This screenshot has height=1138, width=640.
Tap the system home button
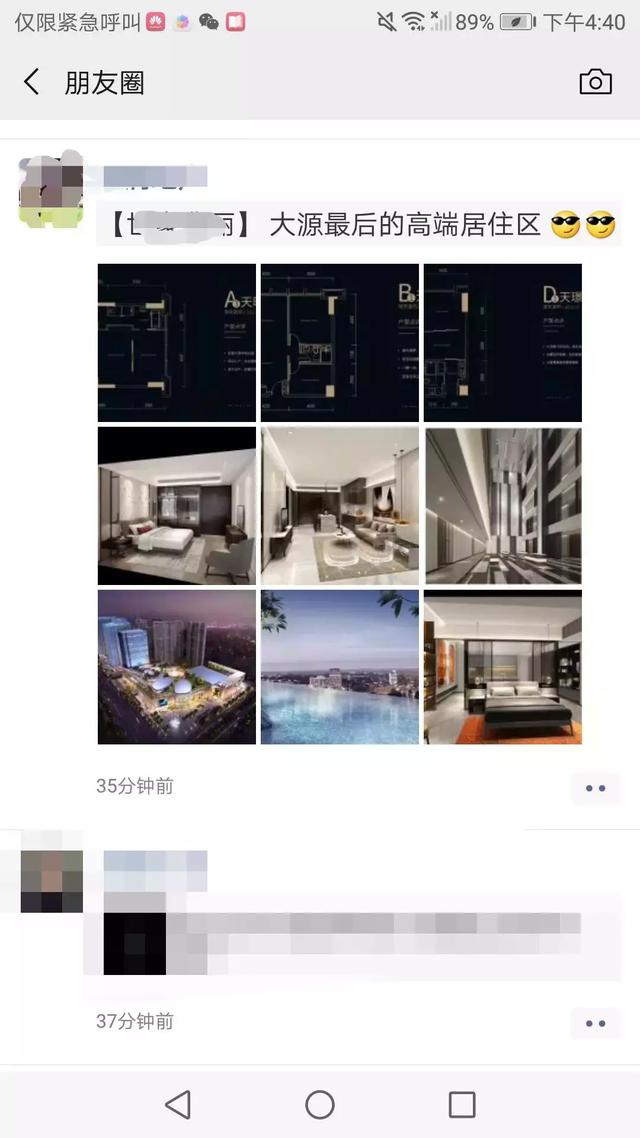(x=320, y=1104)
